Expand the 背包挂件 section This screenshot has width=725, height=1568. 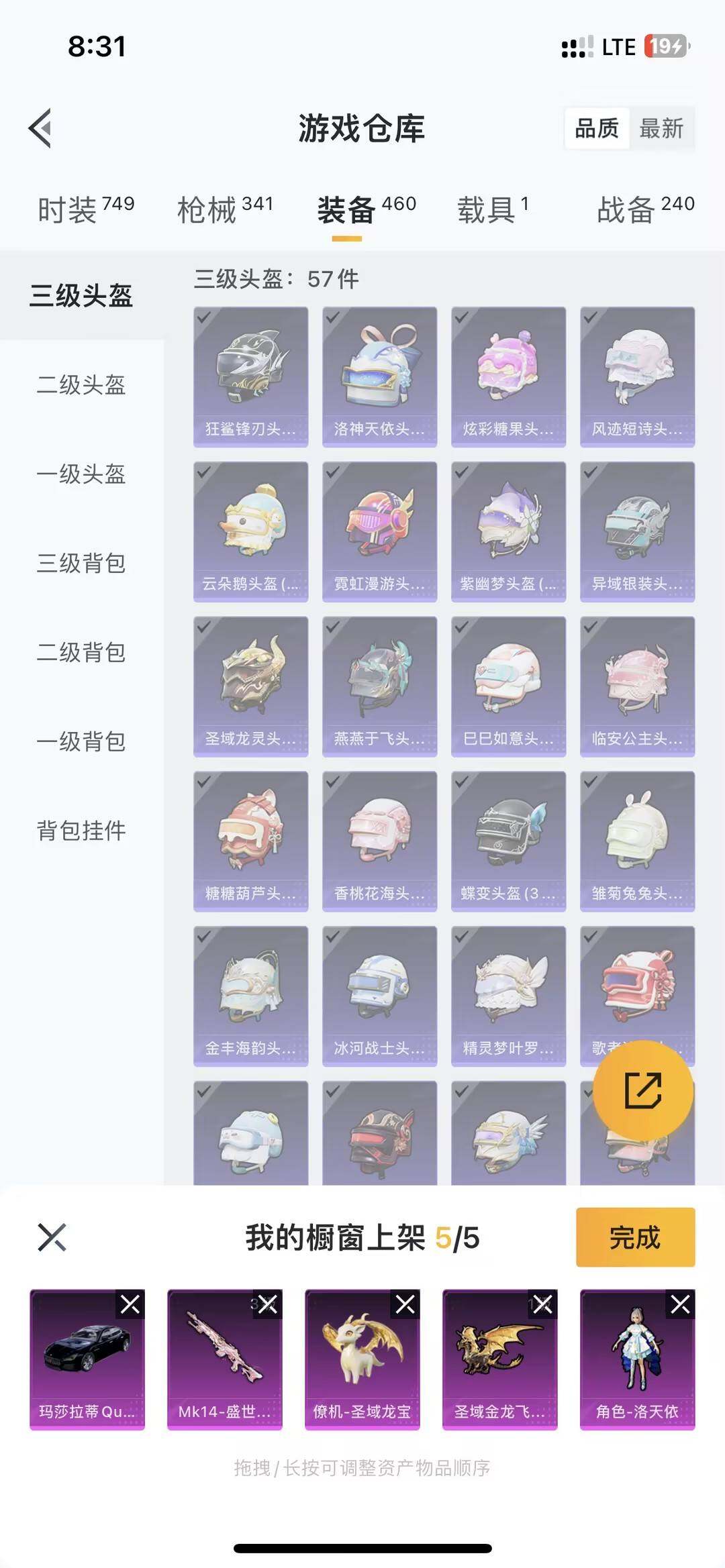click(x=81, y=831)
